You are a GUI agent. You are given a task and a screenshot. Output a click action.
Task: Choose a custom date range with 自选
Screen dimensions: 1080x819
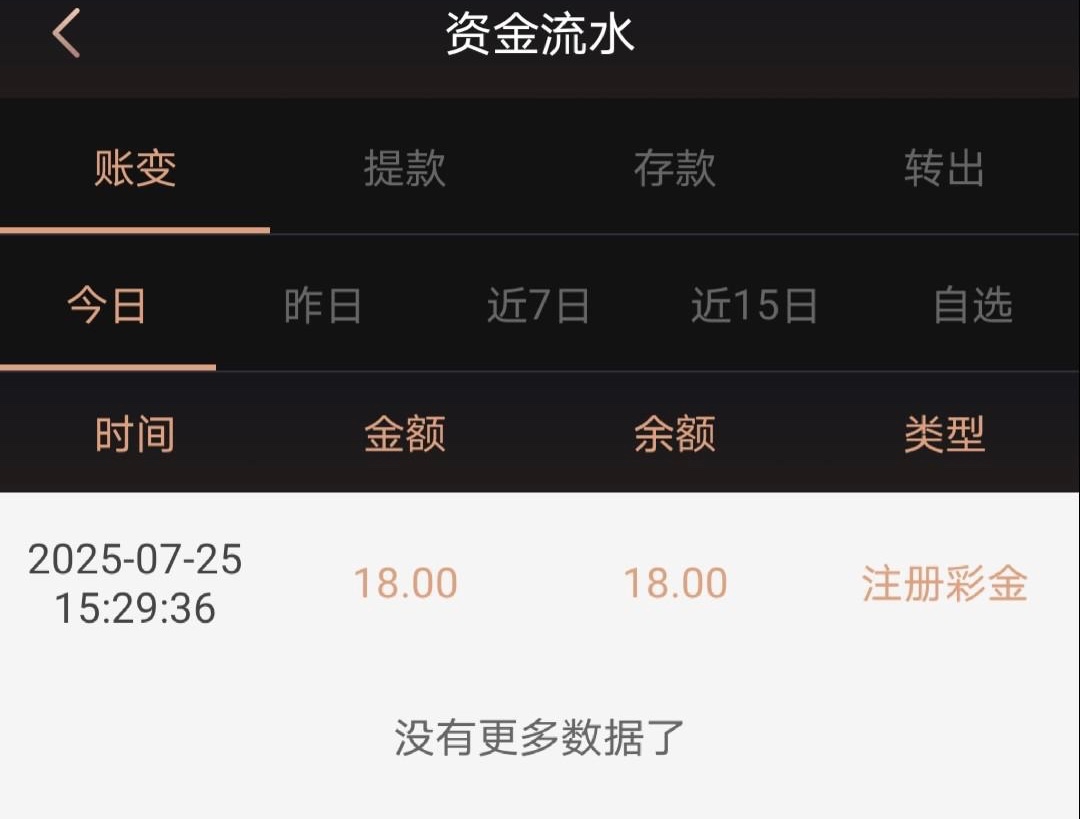[x=972, y=305]
